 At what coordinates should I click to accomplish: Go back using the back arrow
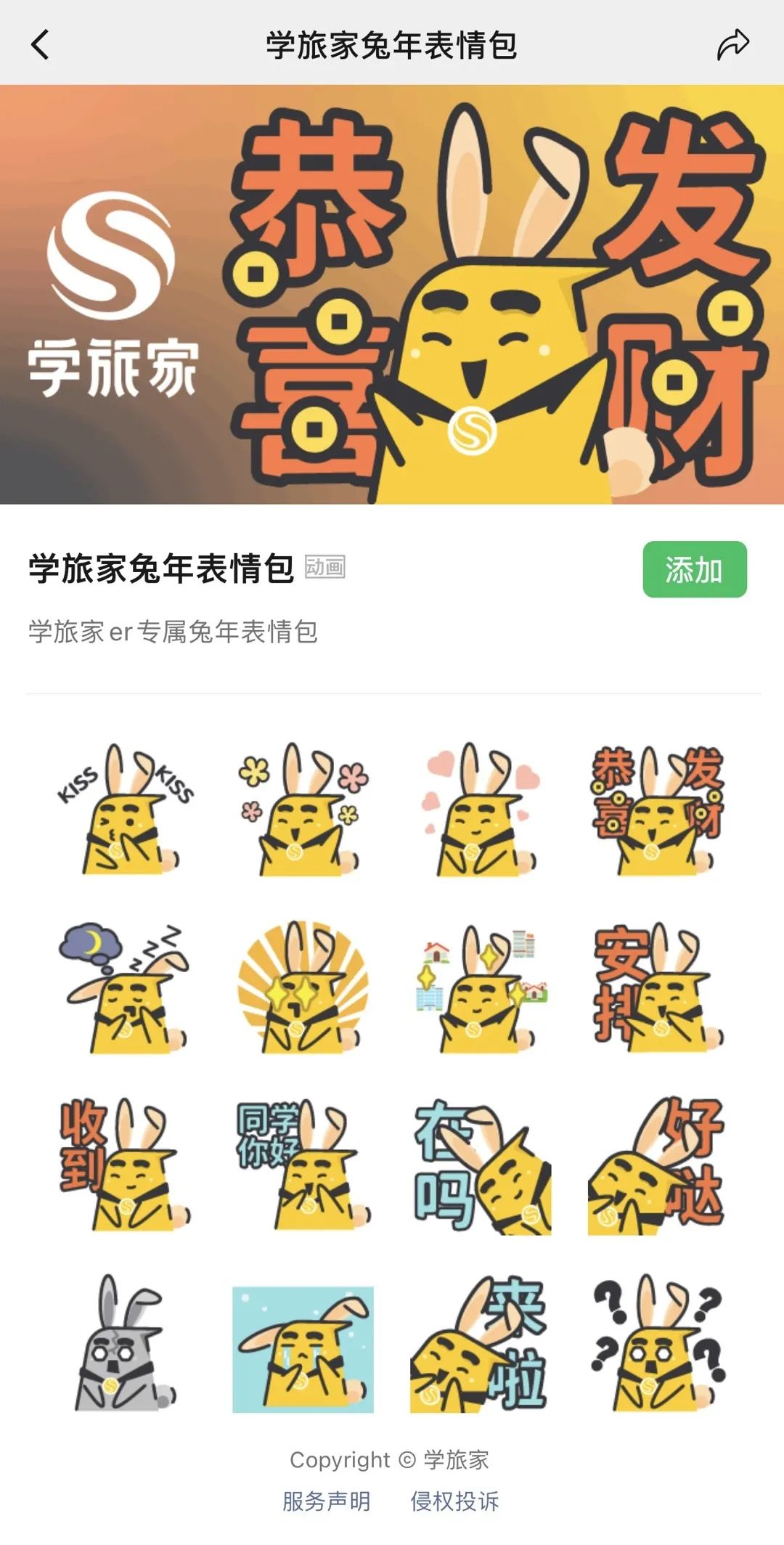41,44
